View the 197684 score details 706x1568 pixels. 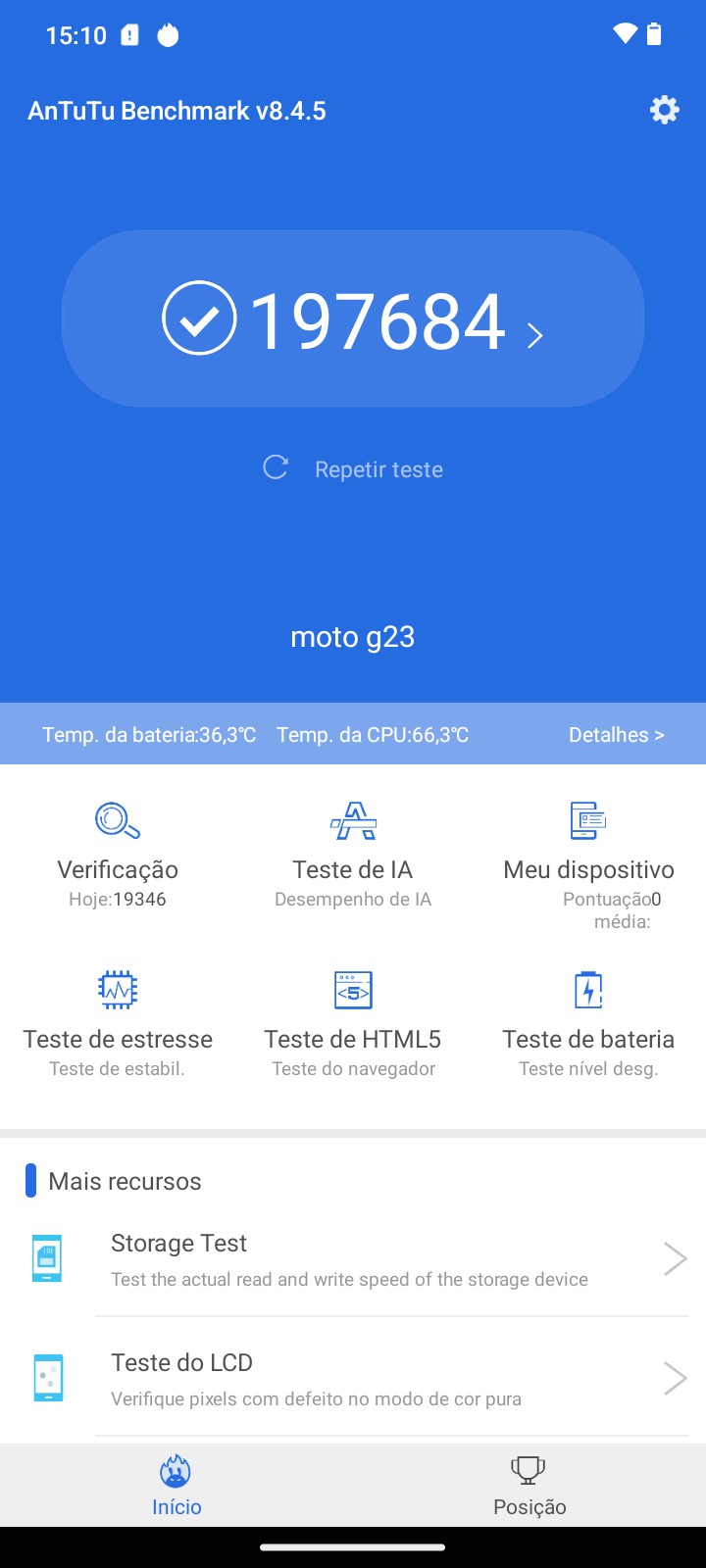coord(353,319)
